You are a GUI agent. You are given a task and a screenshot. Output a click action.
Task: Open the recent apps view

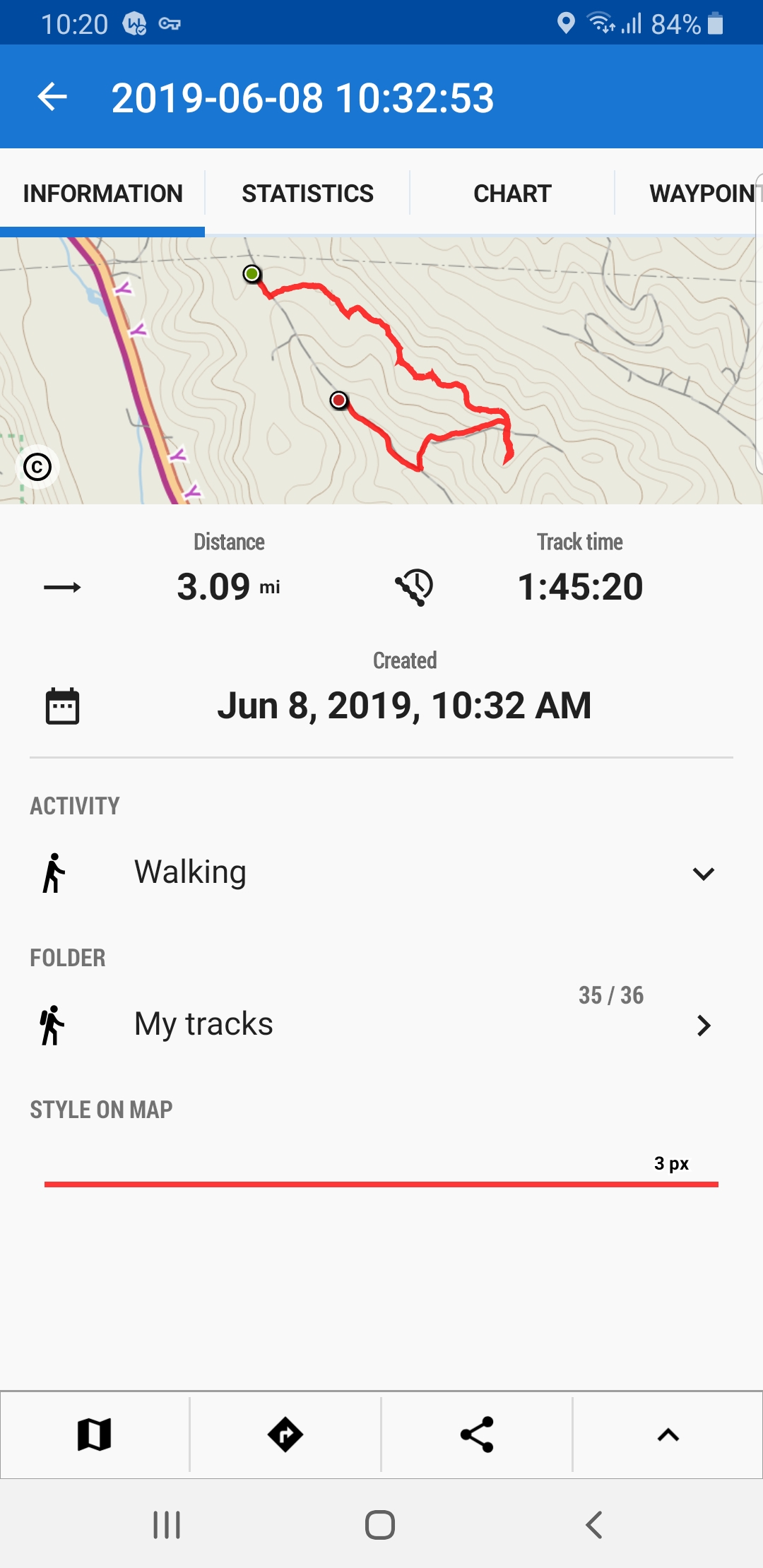[167, 1525]
